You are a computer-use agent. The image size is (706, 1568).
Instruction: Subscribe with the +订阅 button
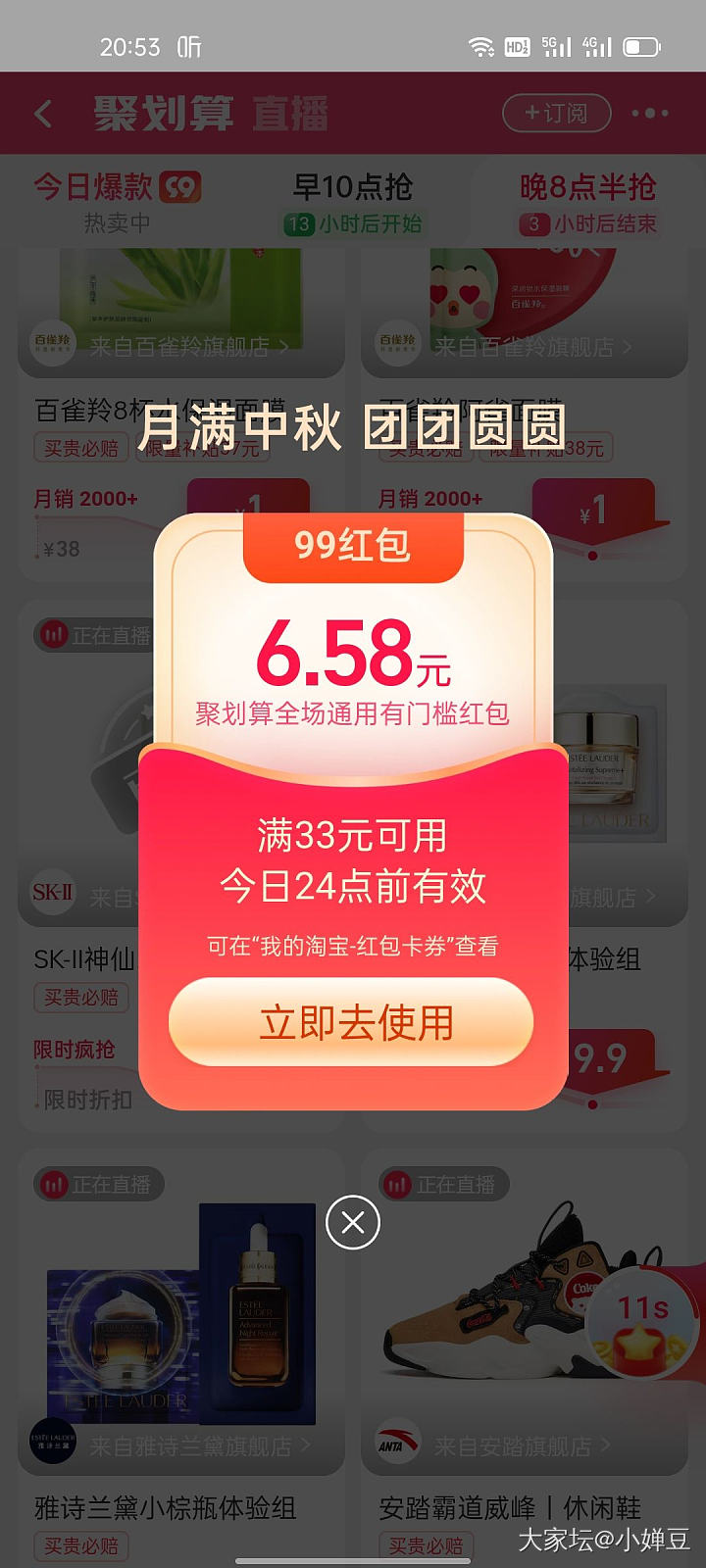(x=556, y=114)
